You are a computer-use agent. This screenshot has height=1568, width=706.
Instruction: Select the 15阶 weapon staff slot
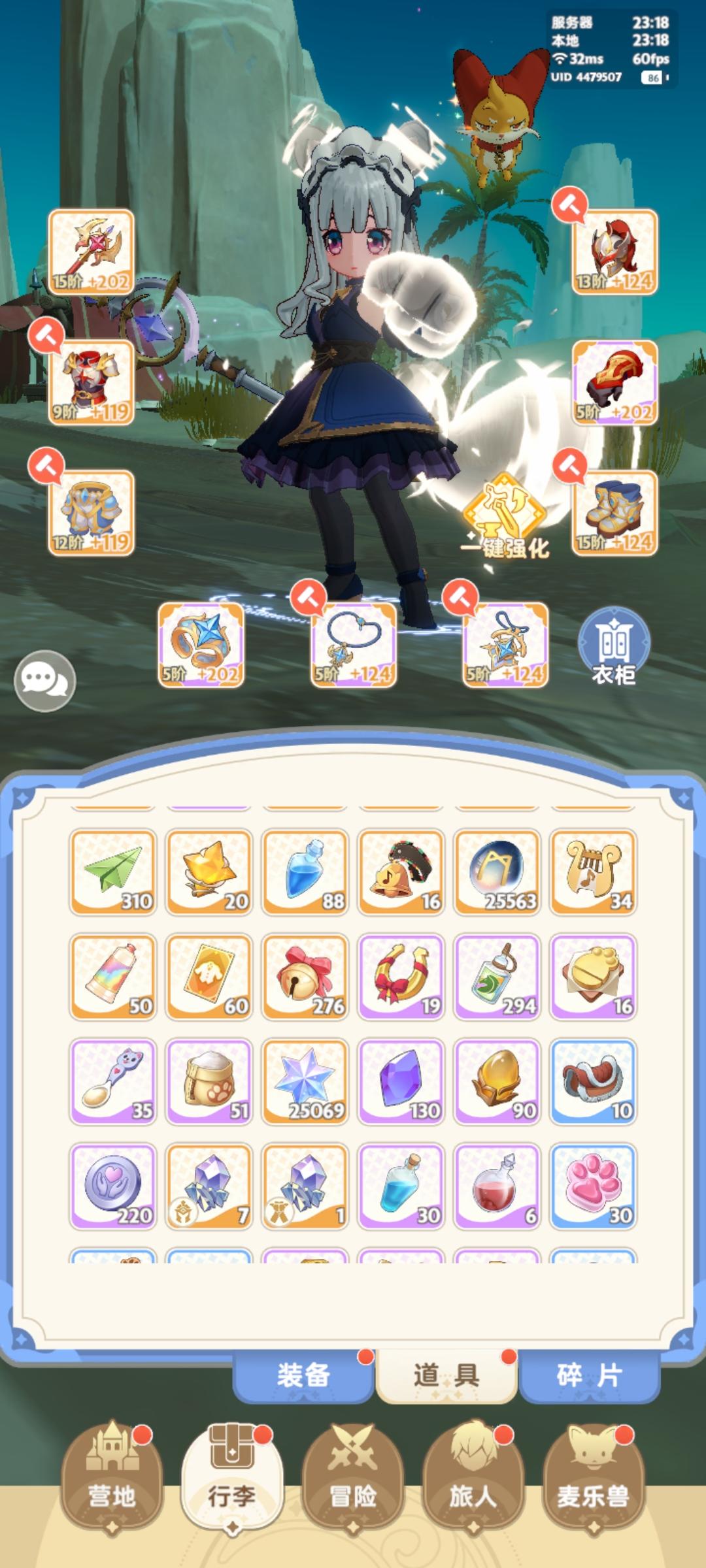[x=92, y=252]
